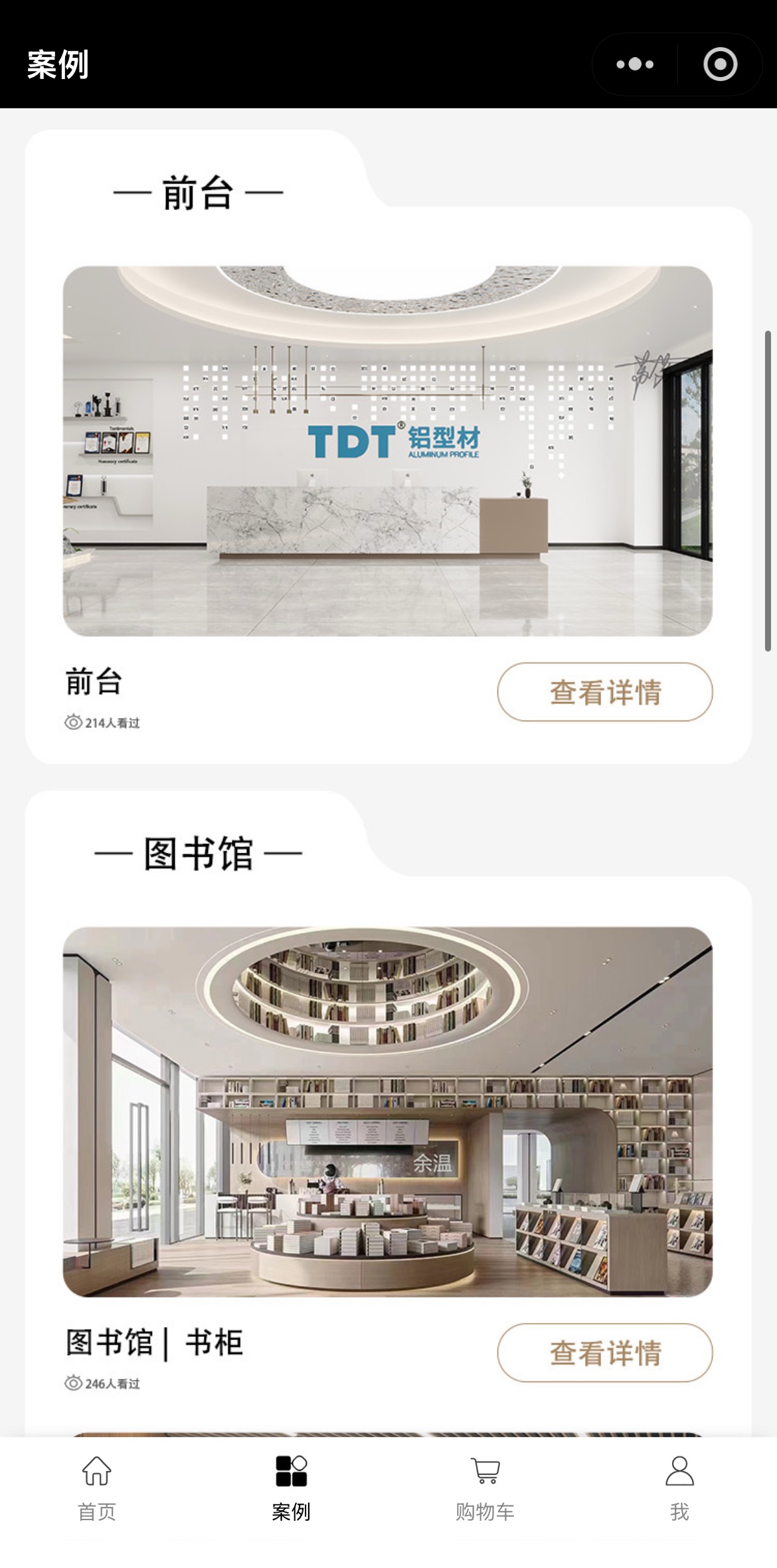
Task: Select the 案例 tab
Action: (x=291, y=1486)
